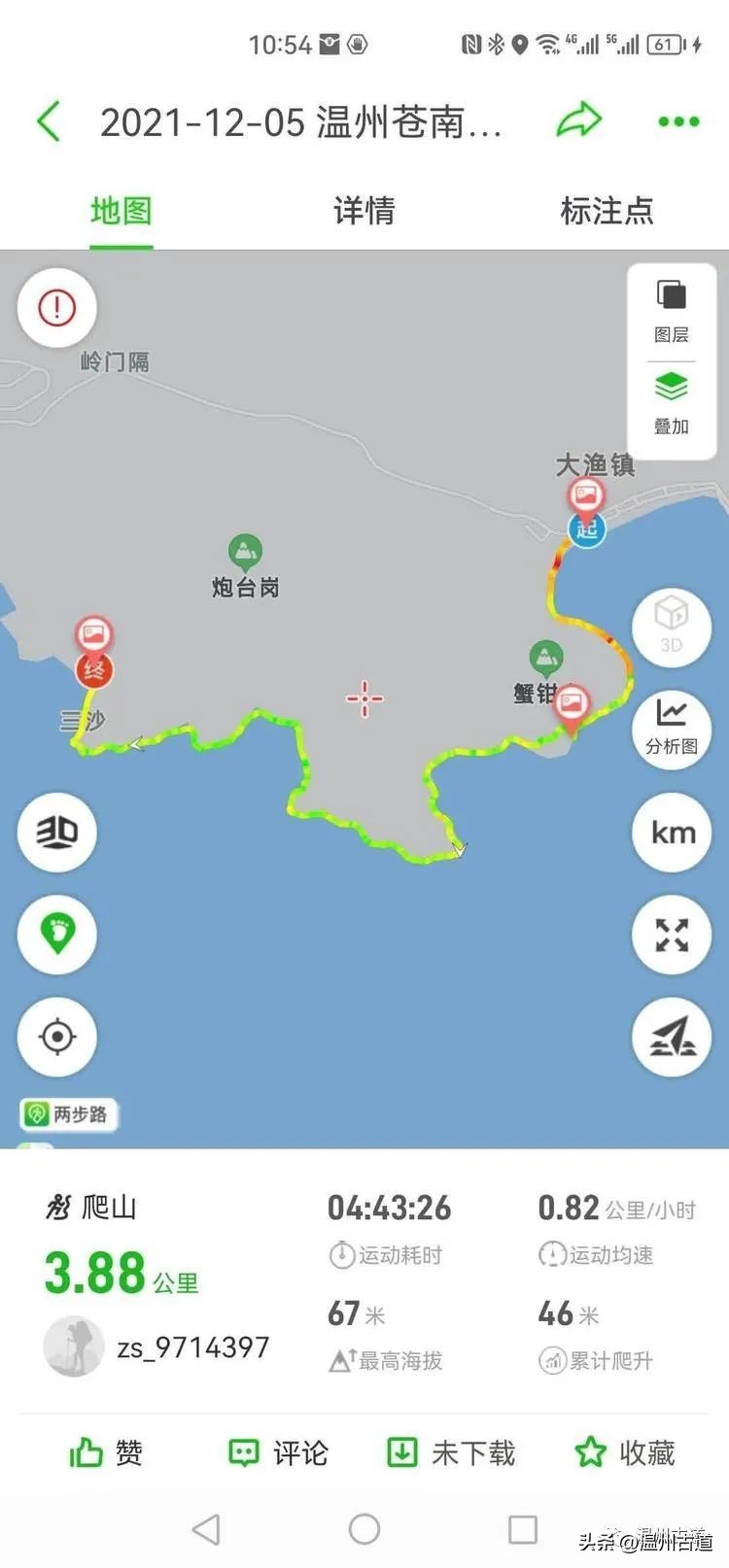
Task: Open the 叠加 overlay option
Action: (671, 398)
